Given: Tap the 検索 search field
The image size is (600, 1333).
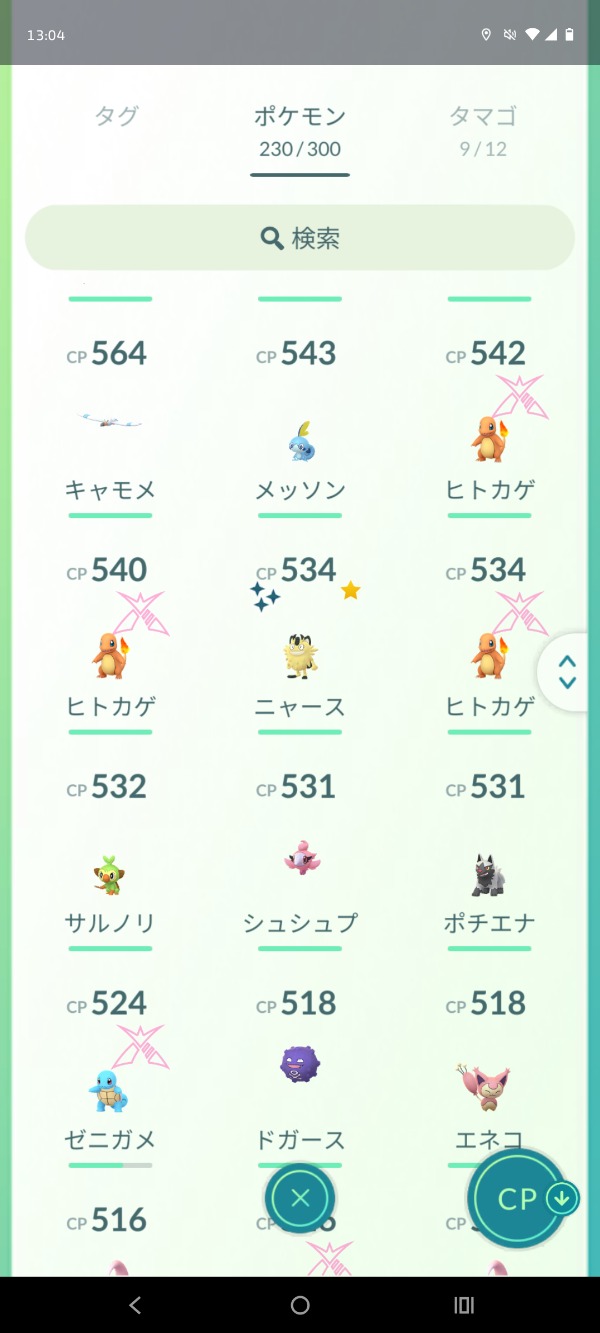Looking at the screenshot, I should coord(300,238).
